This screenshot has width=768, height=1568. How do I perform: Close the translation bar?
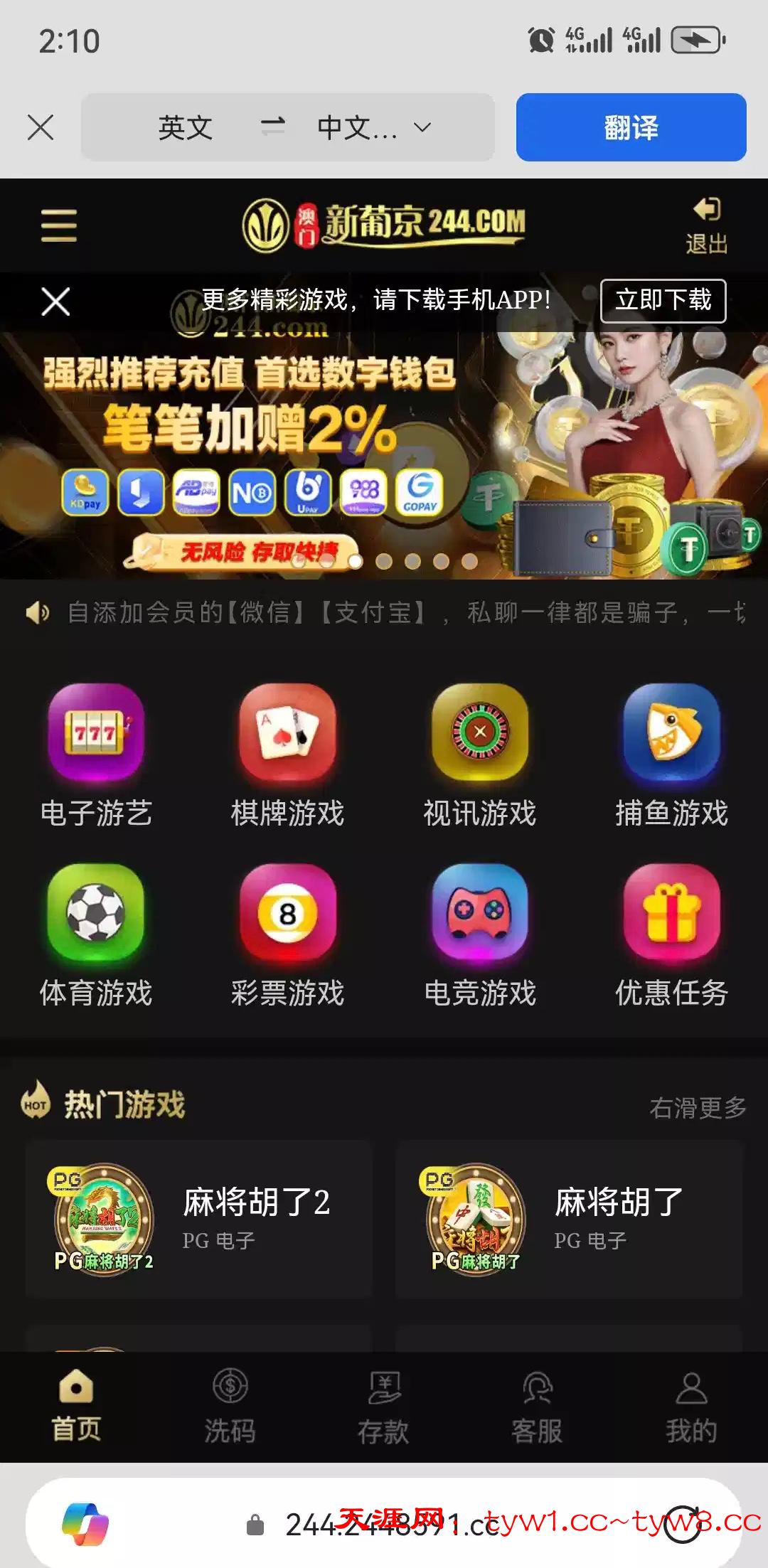click(x=41, y=128)
